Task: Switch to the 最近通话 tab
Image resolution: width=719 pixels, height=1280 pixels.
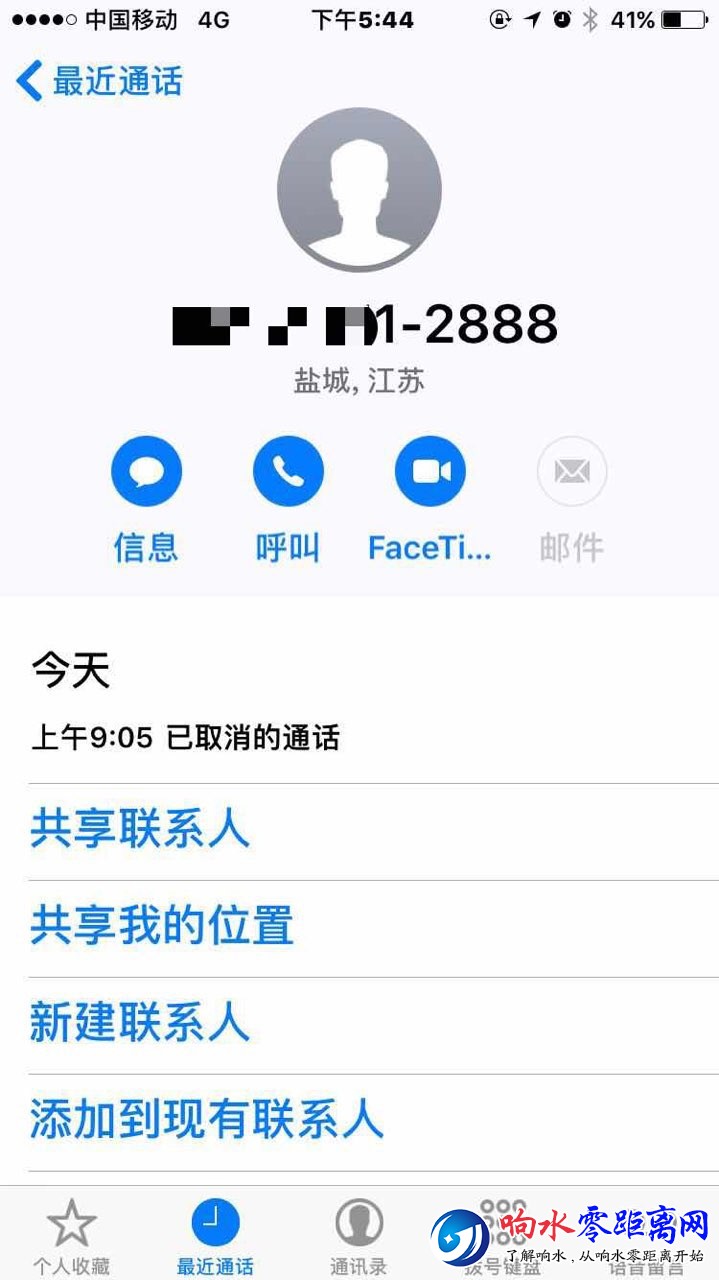Action: 215,1235
